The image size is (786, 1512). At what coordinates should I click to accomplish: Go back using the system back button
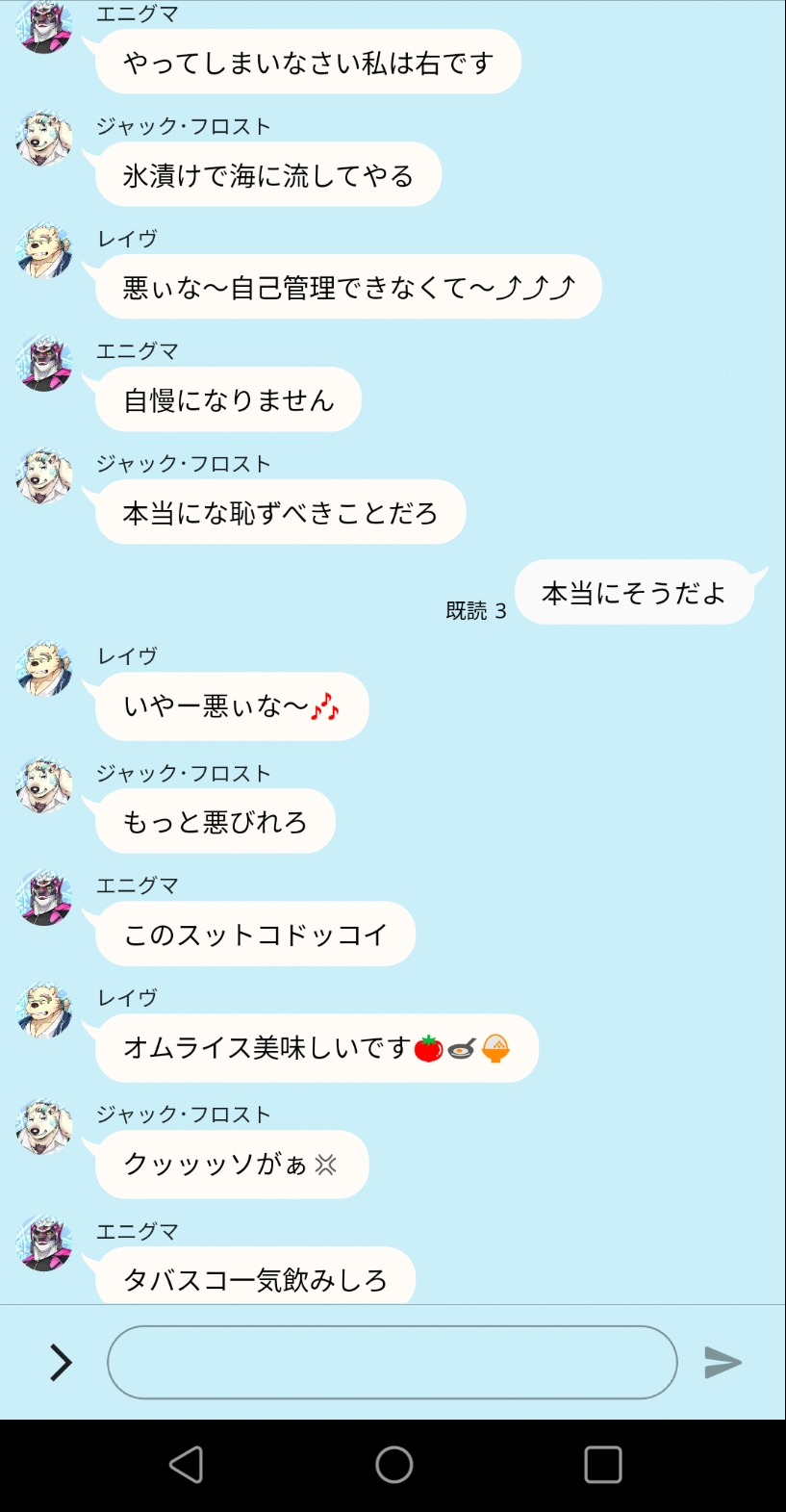click(186, 1465)
